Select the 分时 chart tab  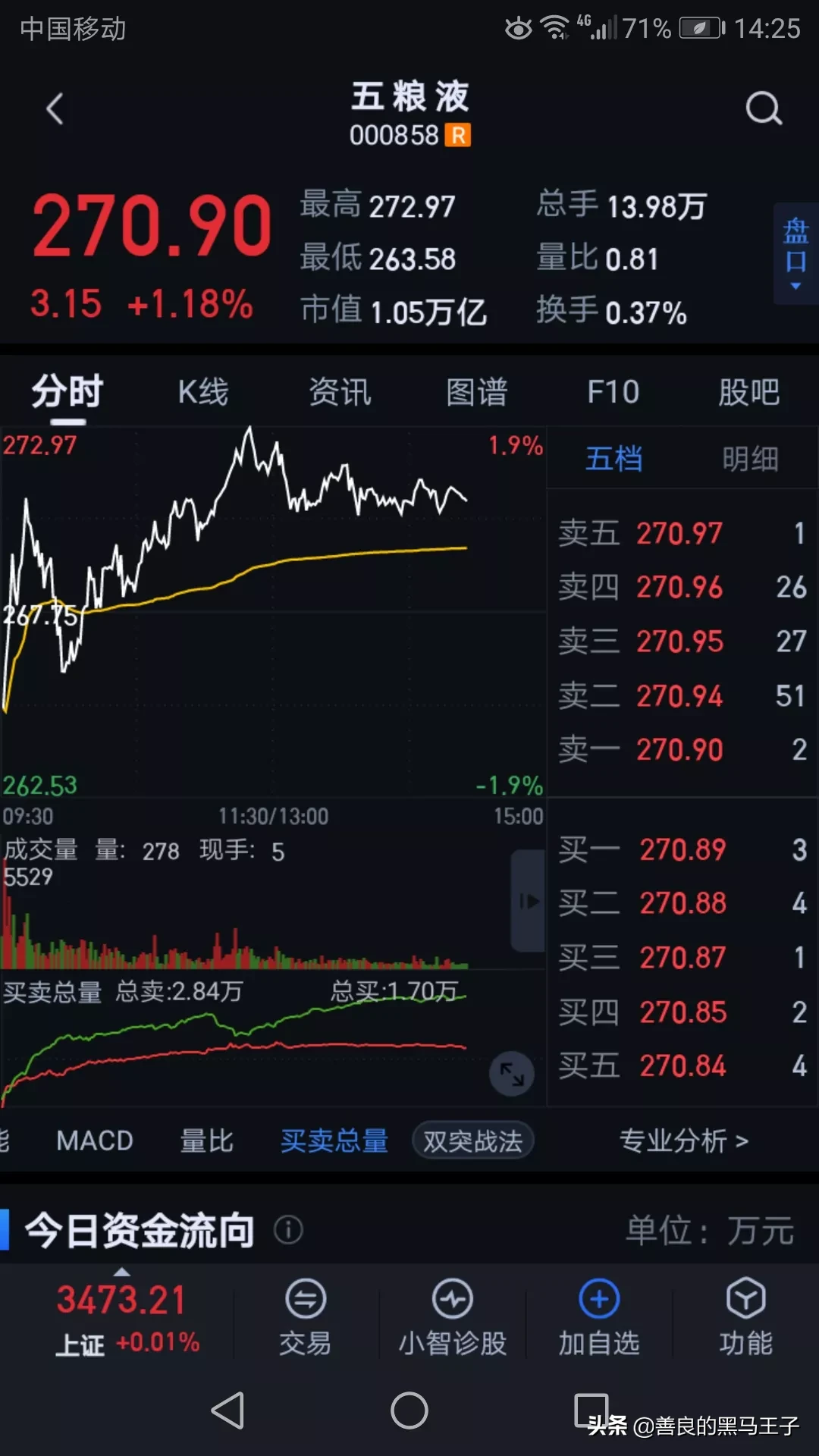67,392
